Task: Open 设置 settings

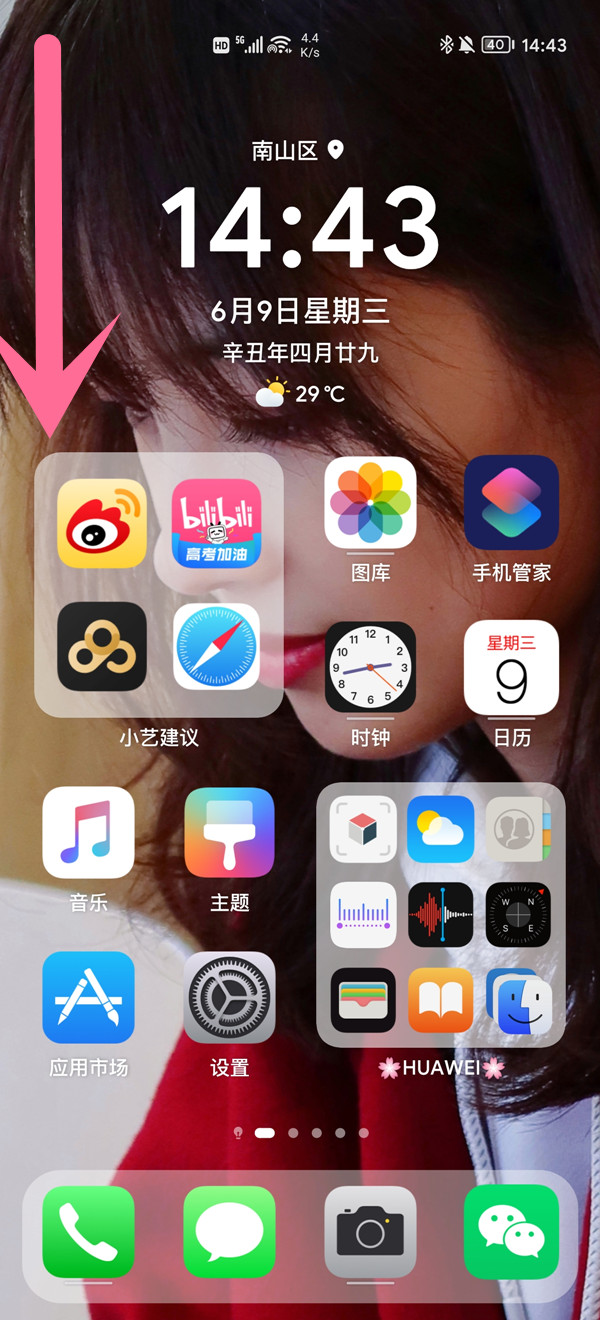Action: (229, 998)
